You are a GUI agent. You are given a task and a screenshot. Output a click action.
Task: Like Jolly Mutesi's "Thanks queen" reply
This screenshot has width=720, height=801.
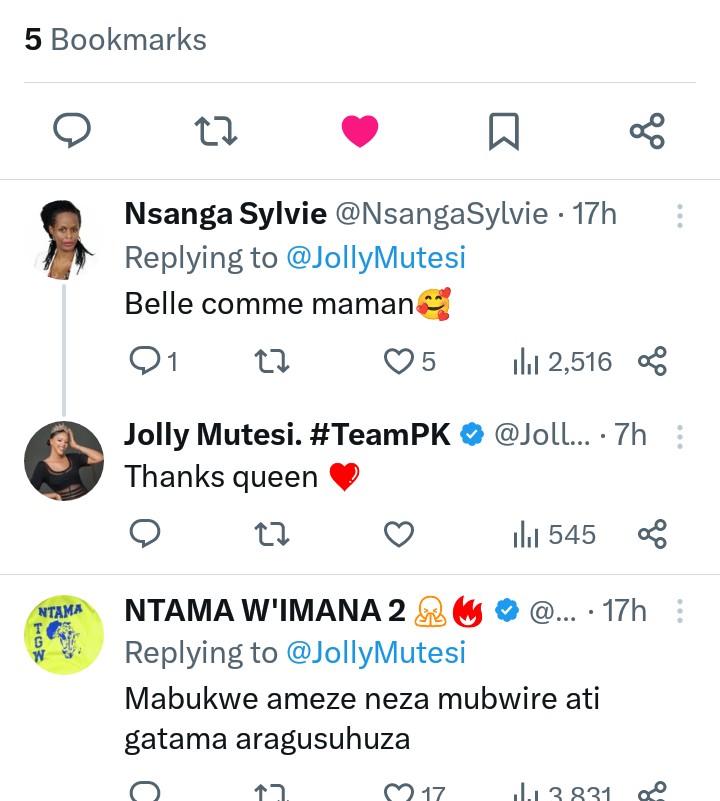click(400, 535)
